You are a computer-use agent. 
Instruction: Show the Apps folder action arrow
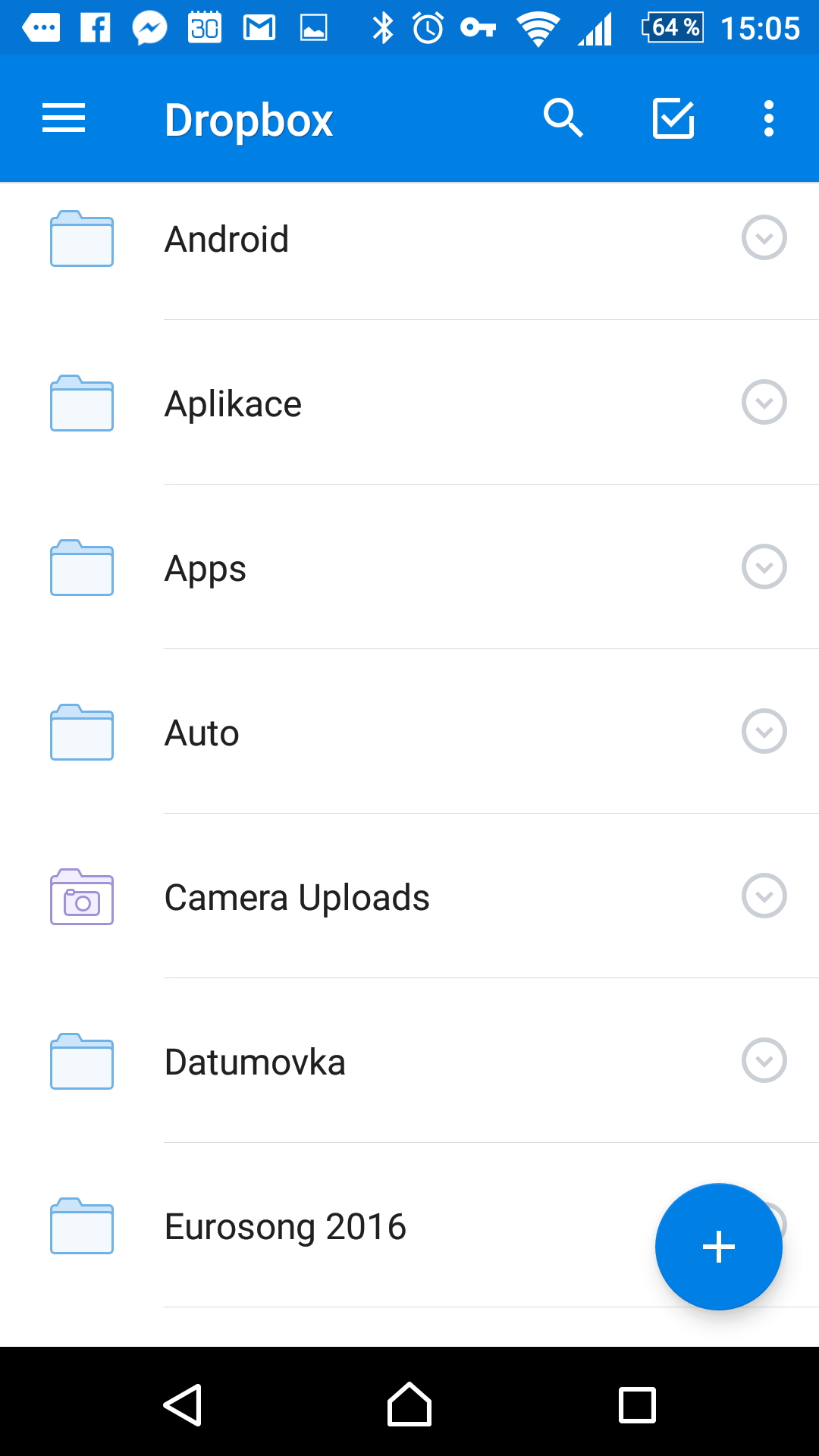click(764, 566)
